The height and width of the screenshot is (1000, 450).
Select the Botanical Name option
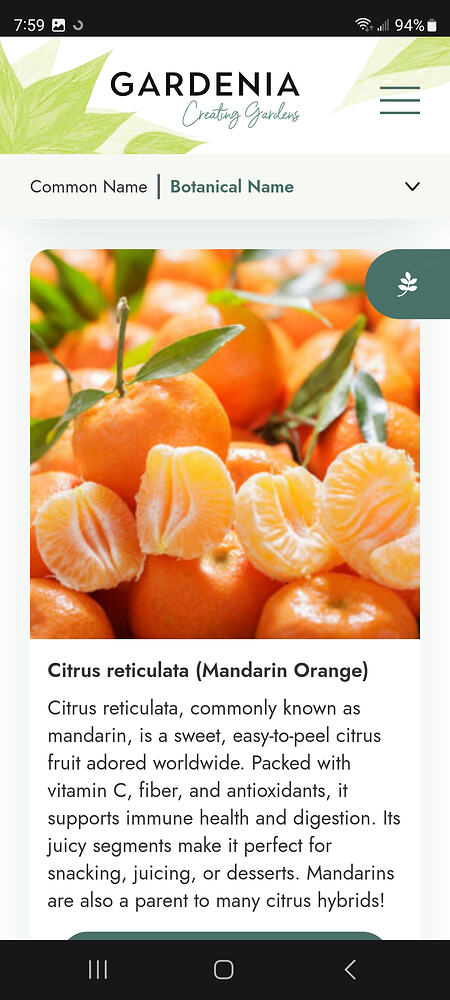pos(232,187)
